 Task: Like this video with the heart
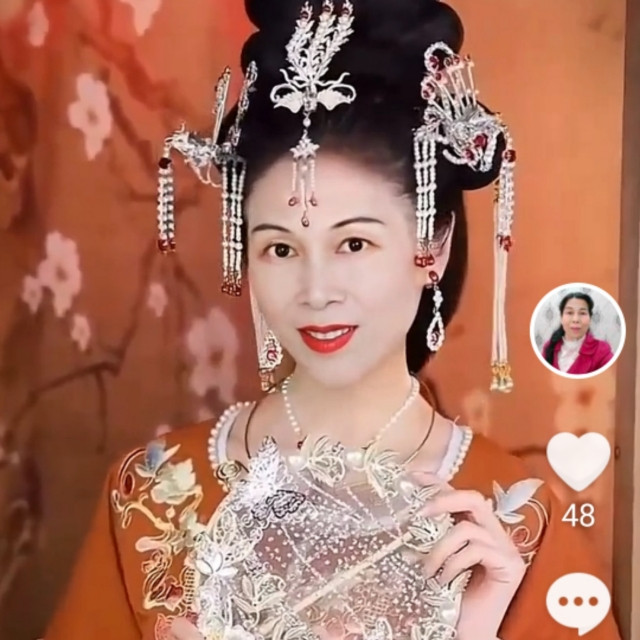coord(578,461)
